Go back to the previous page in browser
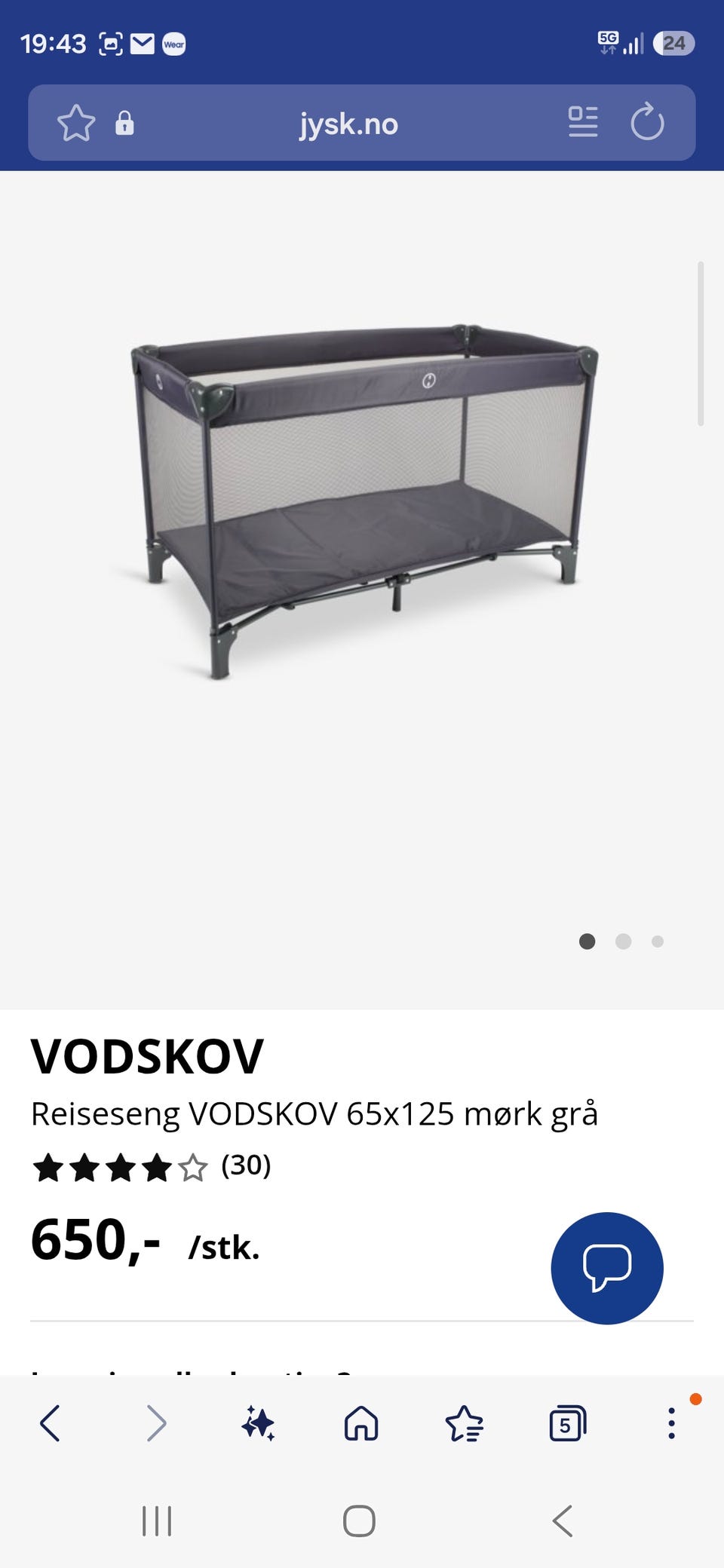Screen dimensions: 724x1568 pyautogui.click(x=50, y=1423)
